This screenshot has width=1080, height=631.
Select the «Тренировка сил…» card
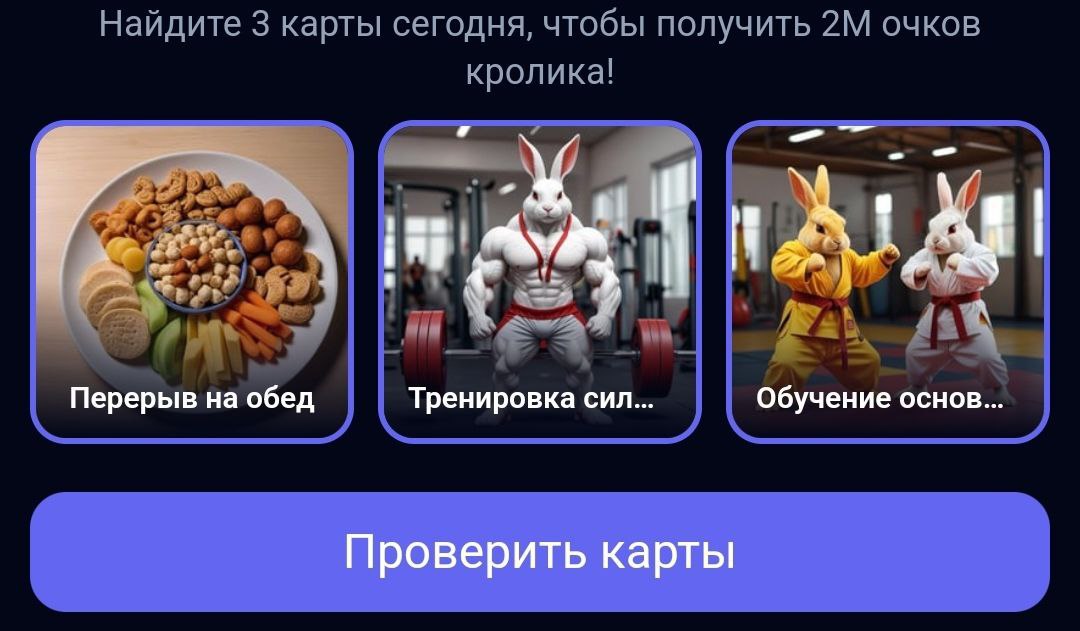point(539,282)
